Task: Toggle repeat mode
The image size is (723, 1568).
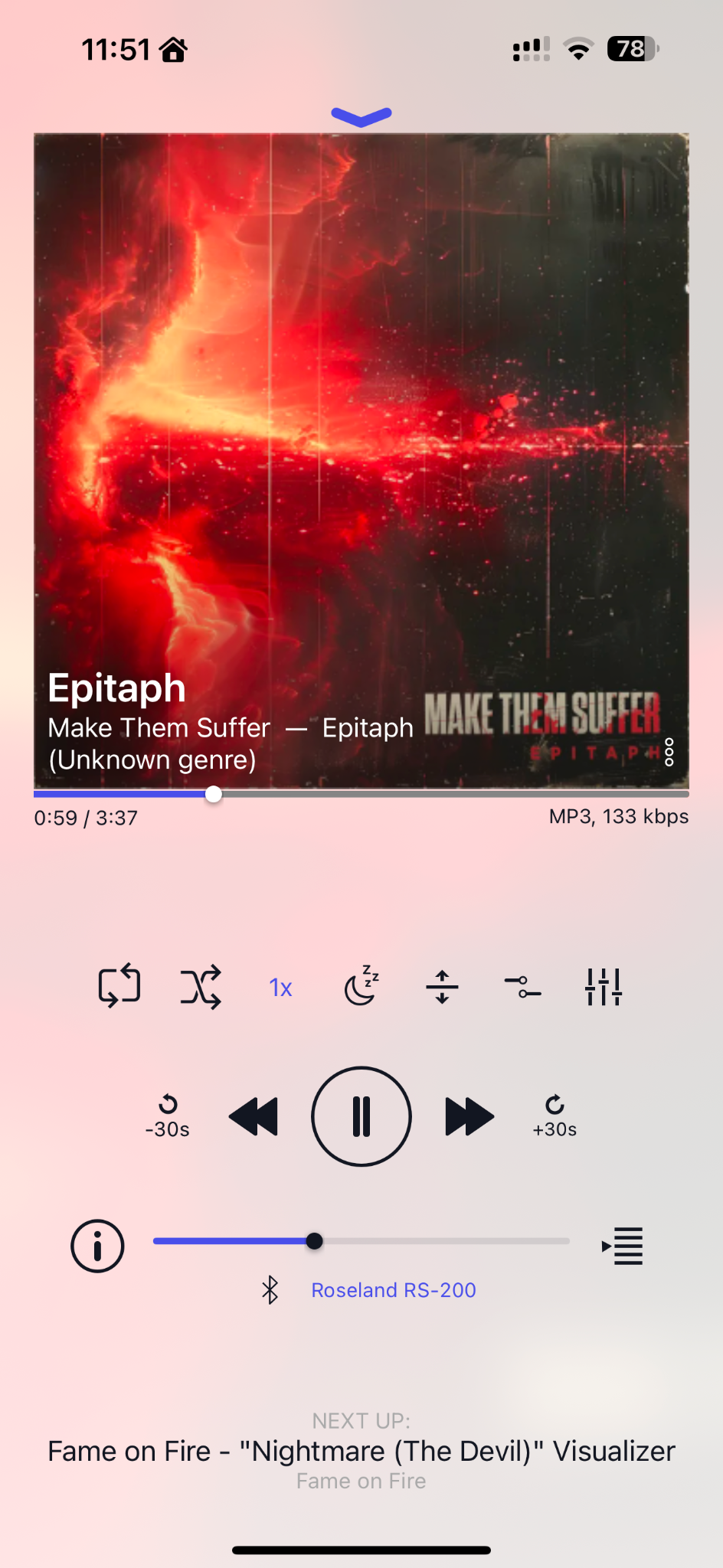Action: (119, 985)
